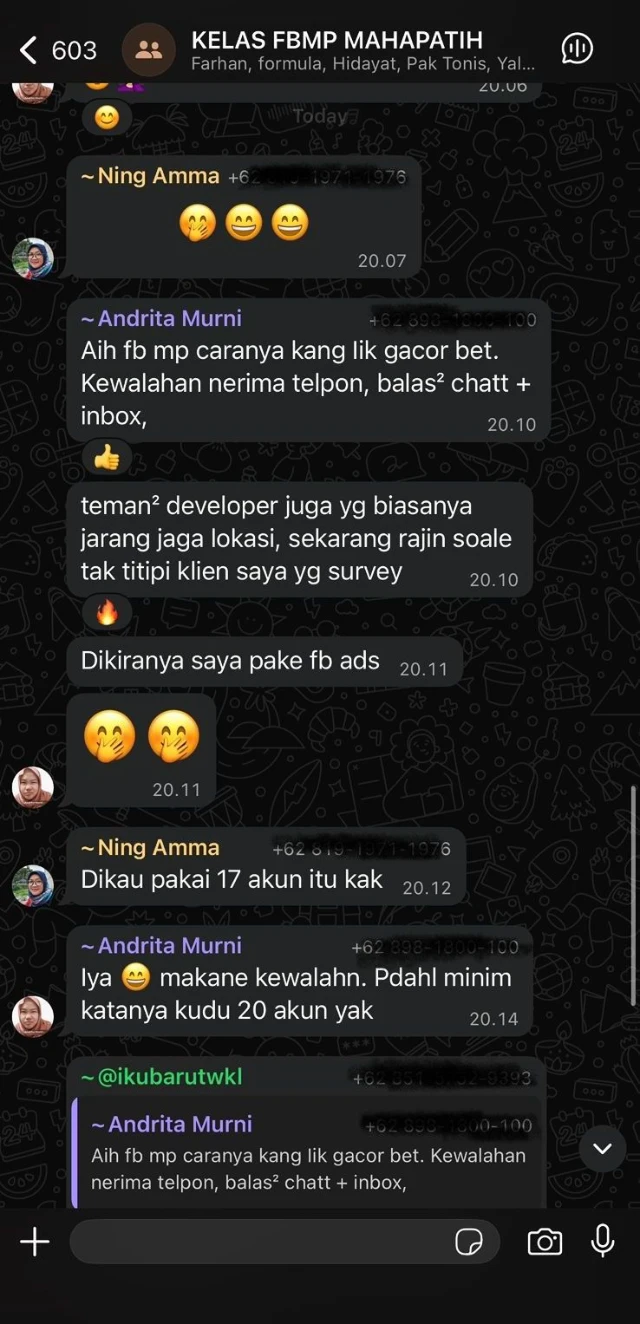Open the sticker picker
Viewport: 640px width, 1324px height.
468,1242
